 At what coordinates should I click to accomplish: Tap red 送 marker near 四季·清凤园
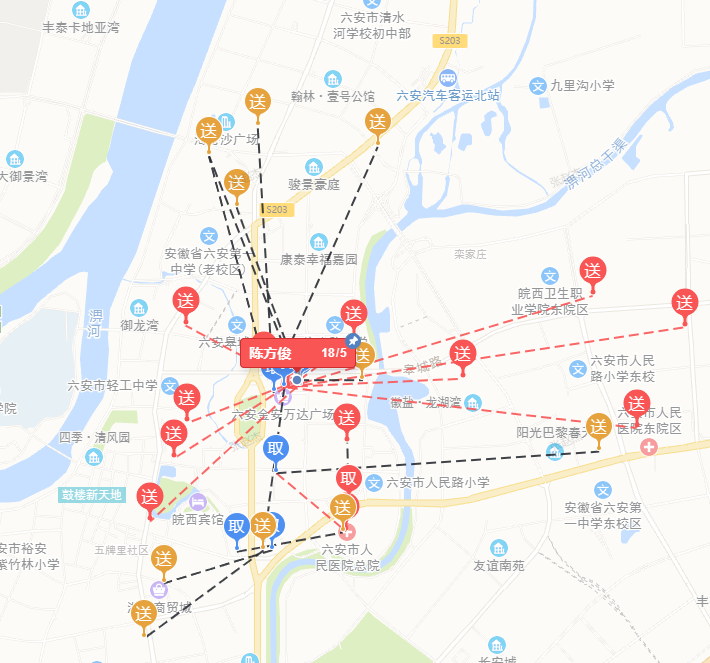tap(174, 434)
